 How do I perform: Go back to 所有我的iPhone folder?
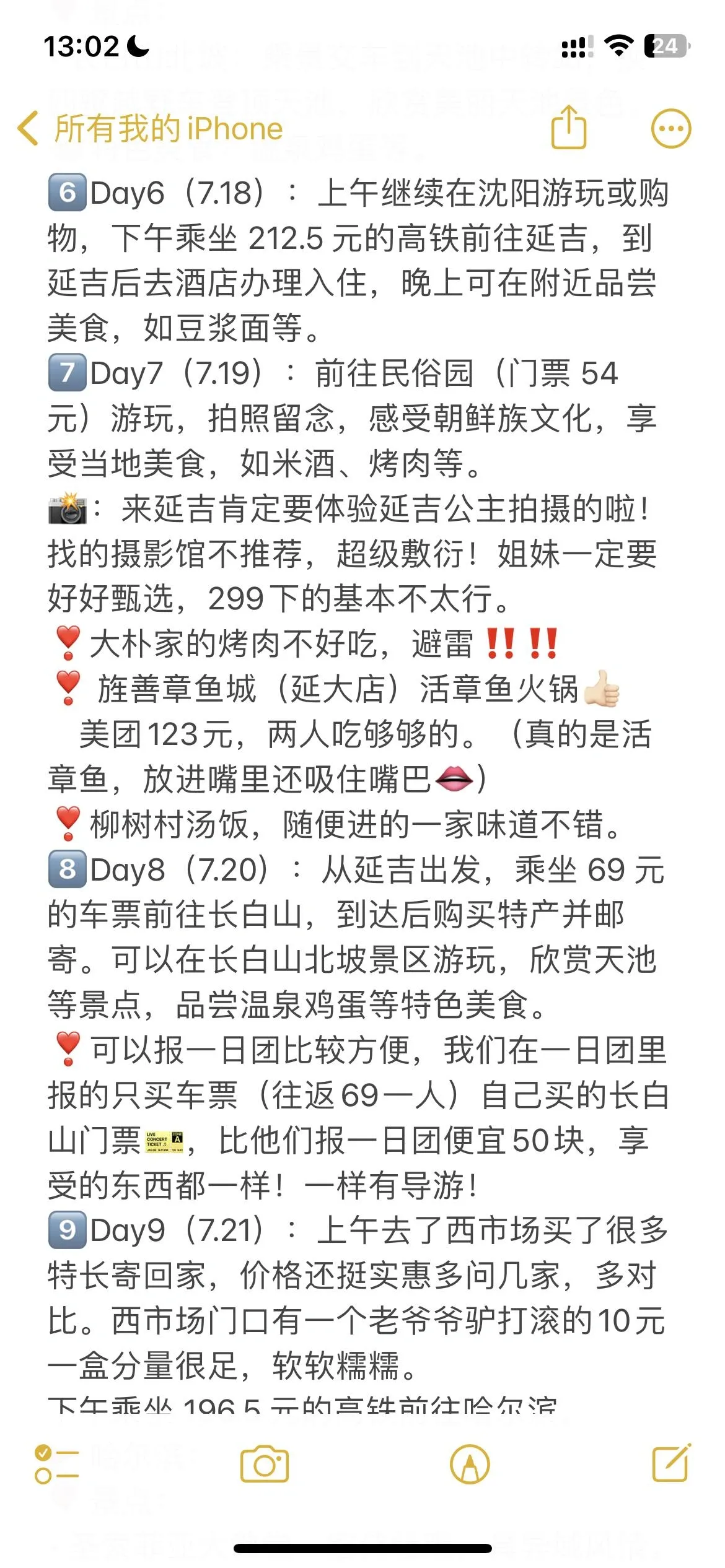click(149, 129)
